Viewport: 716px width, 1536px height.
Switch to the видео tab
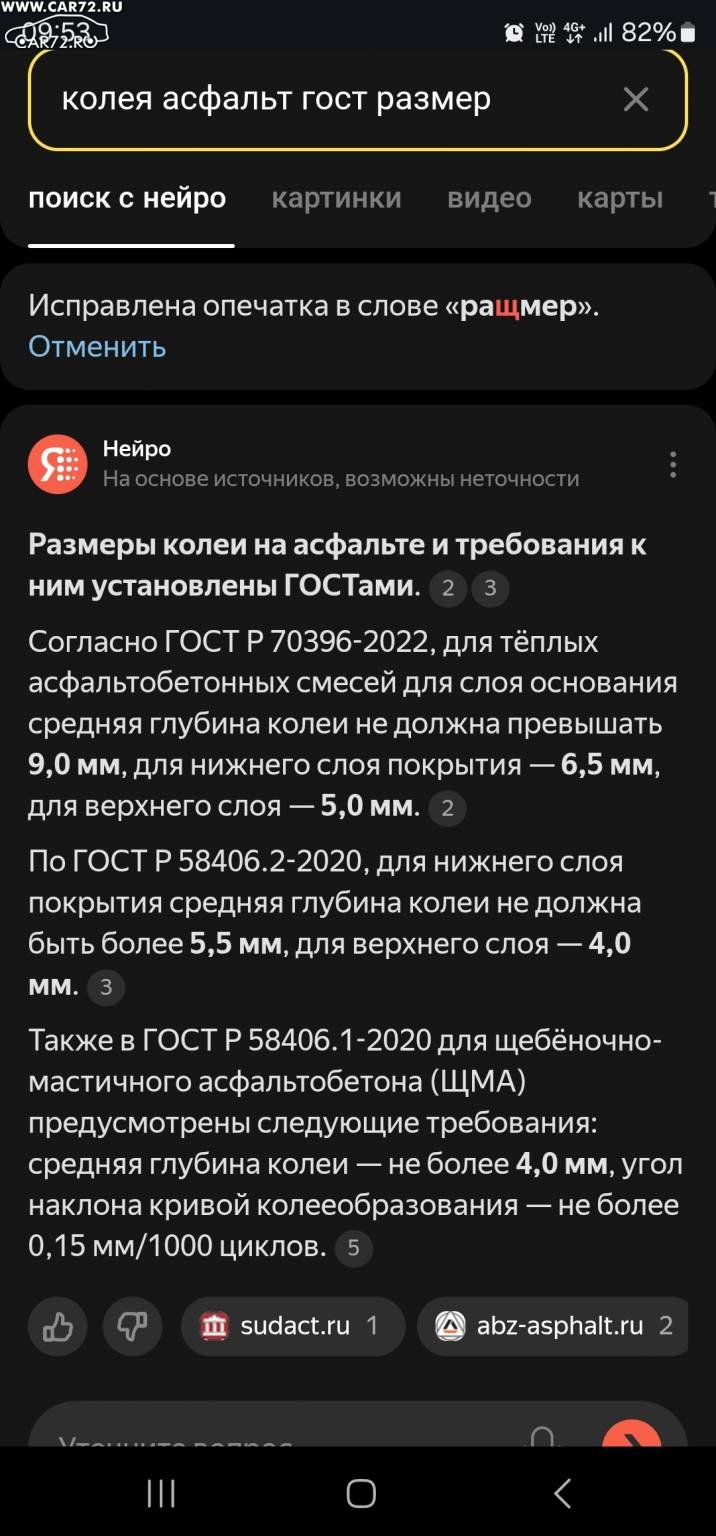coord(489,198)
